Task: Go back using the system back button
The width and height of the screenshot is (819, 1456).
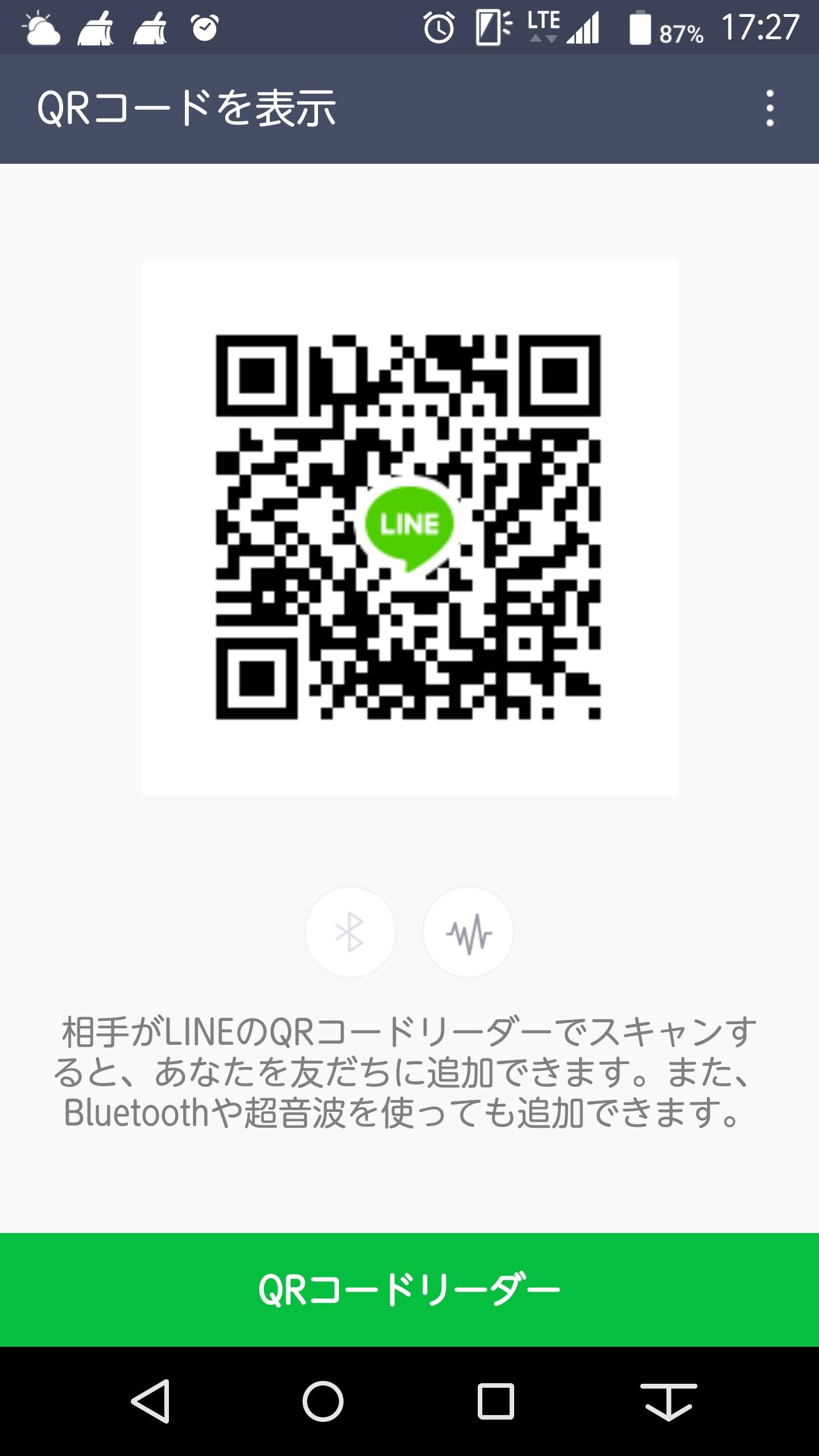Action: (151, 1401)
